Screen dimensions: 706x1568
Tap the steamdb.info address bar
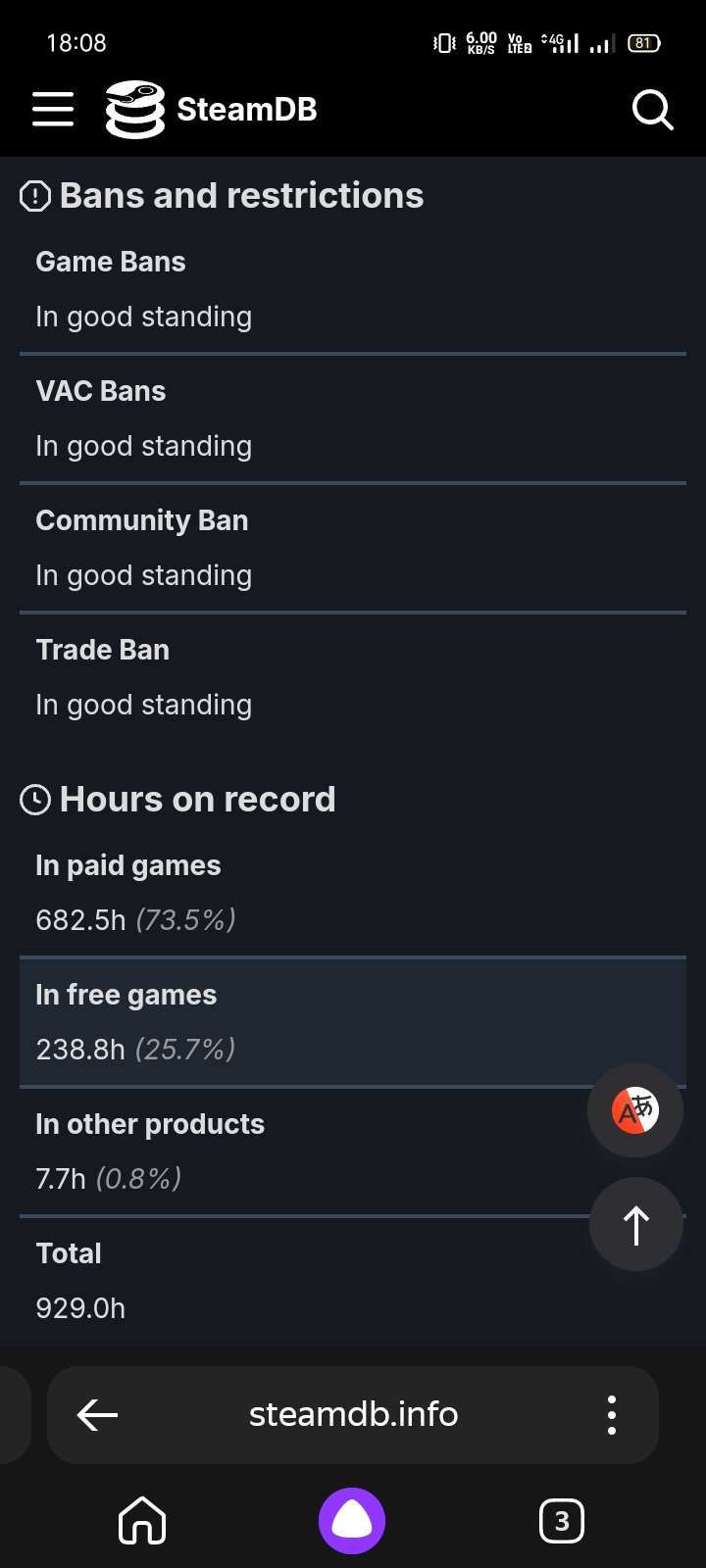[353, 1415]
